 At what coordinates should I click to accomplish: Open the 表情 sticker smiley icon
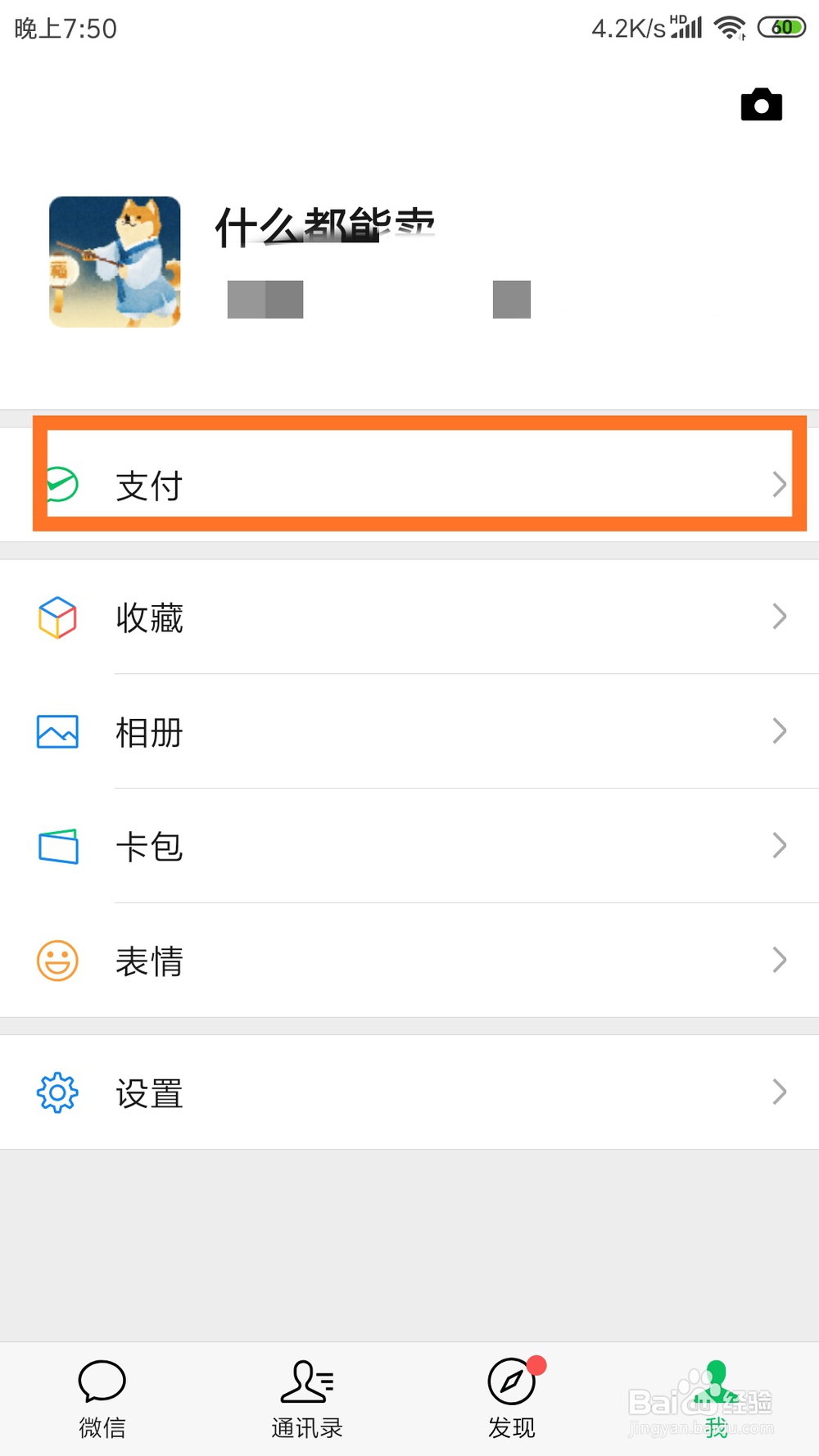(57, 961)
